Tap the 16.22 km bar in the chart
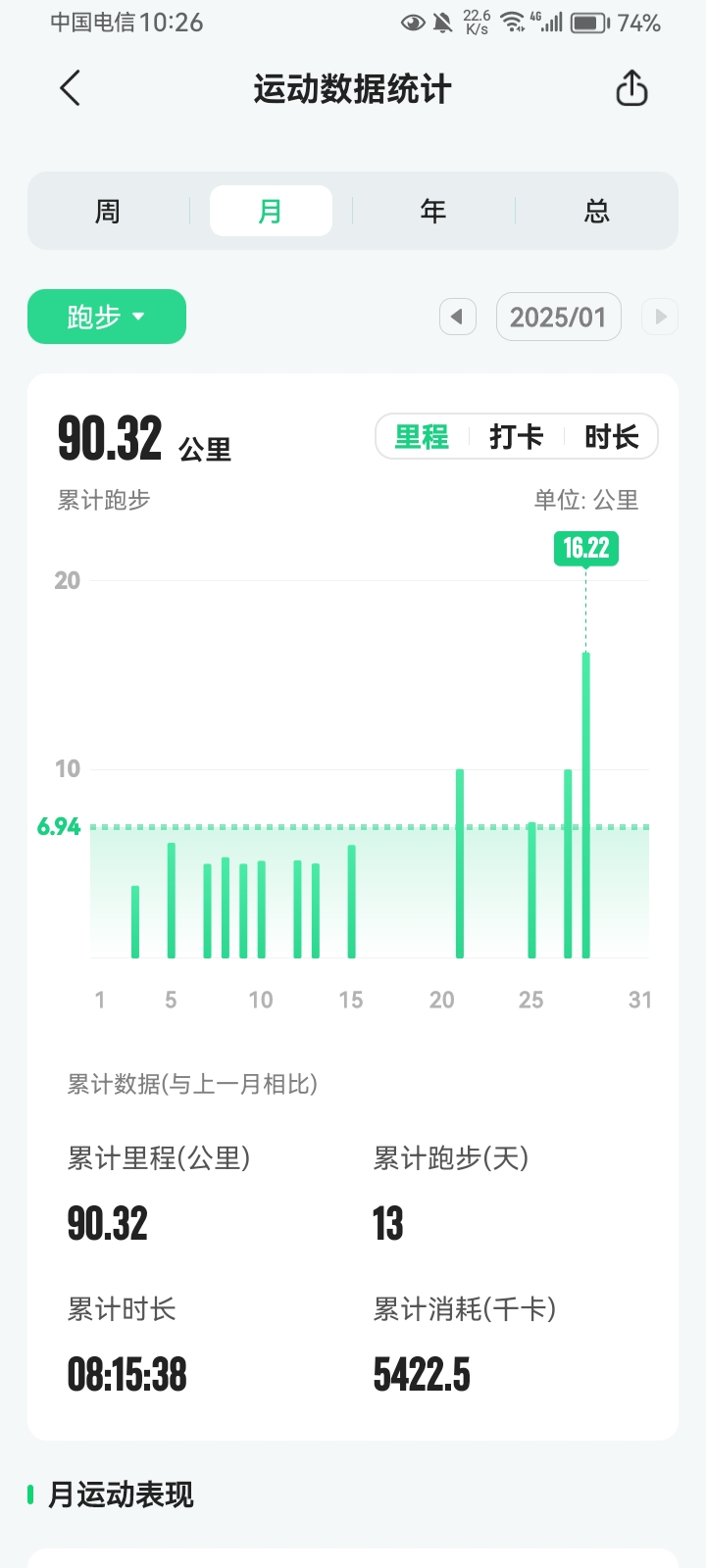706x1568 pixels. (586, 804)
